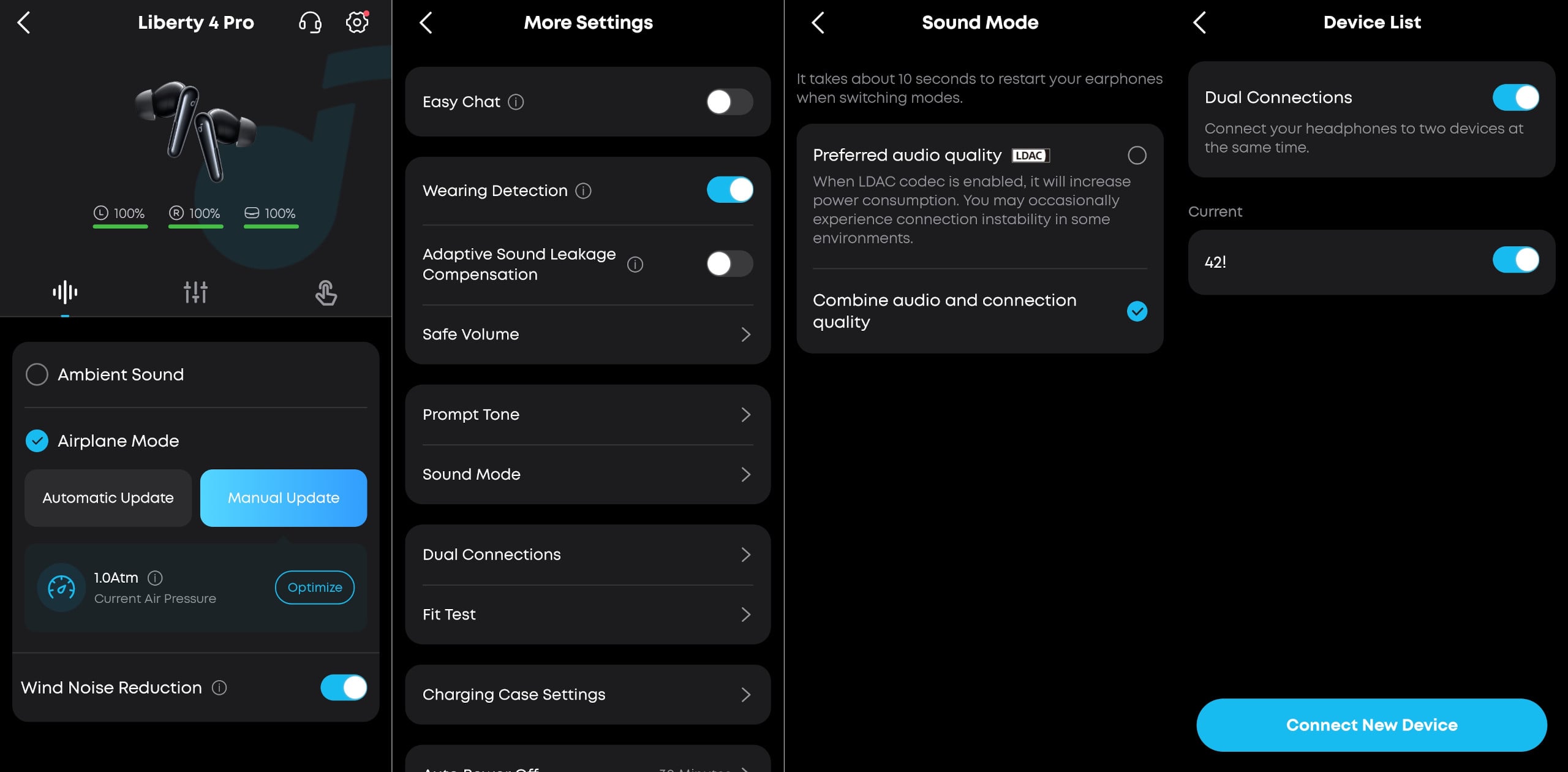Select the Ambient Sound option
This screenshot has width=1568, height=772.
click(37, 374)
